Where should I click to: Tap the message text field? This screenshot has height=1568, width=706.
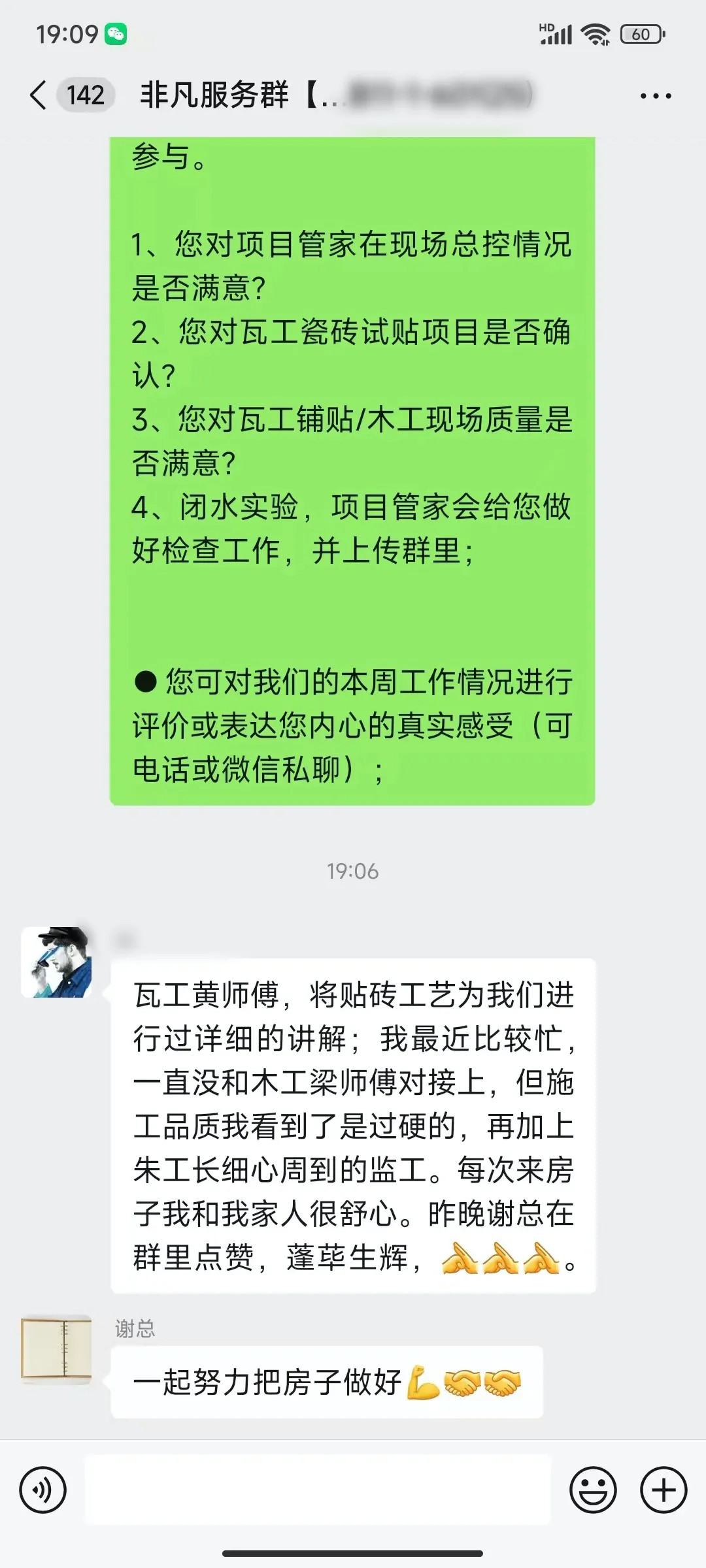pos(318,1490)
